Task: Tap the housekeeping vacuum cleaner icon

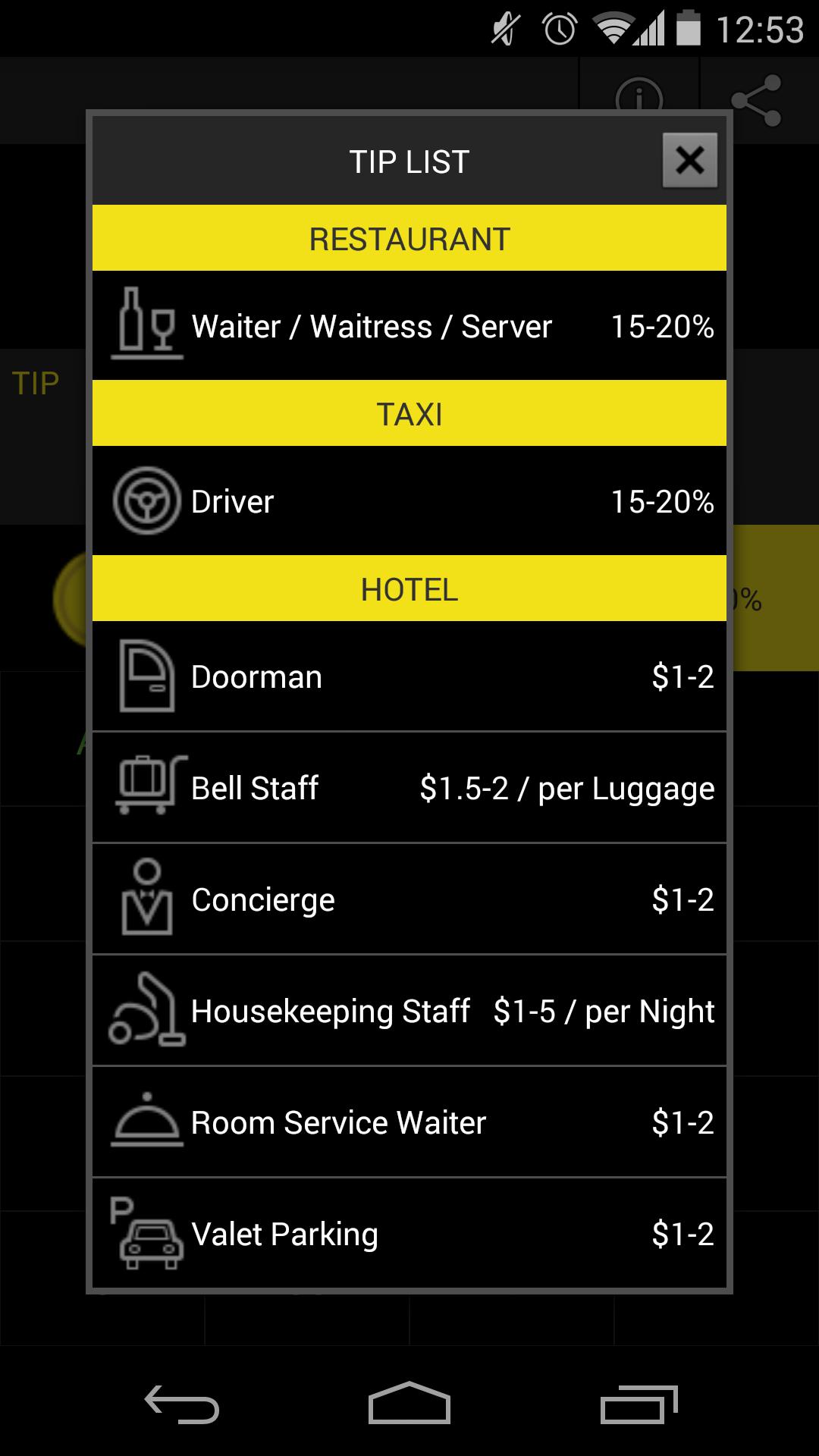Action: (x=146, y=1009)
